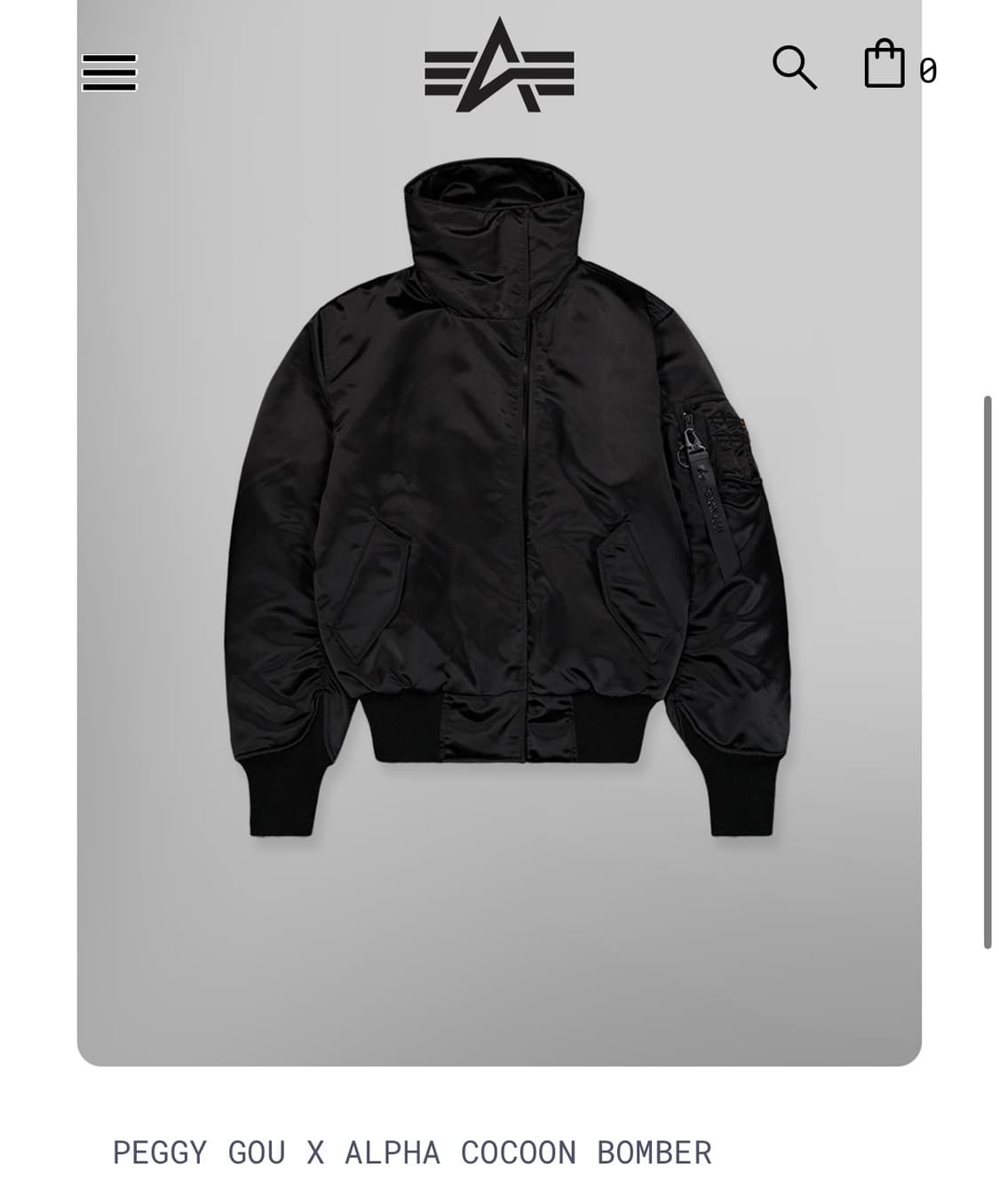View the shopping bag
Viewport: 999px width, 1204px height.
click(x=885, y=65)
